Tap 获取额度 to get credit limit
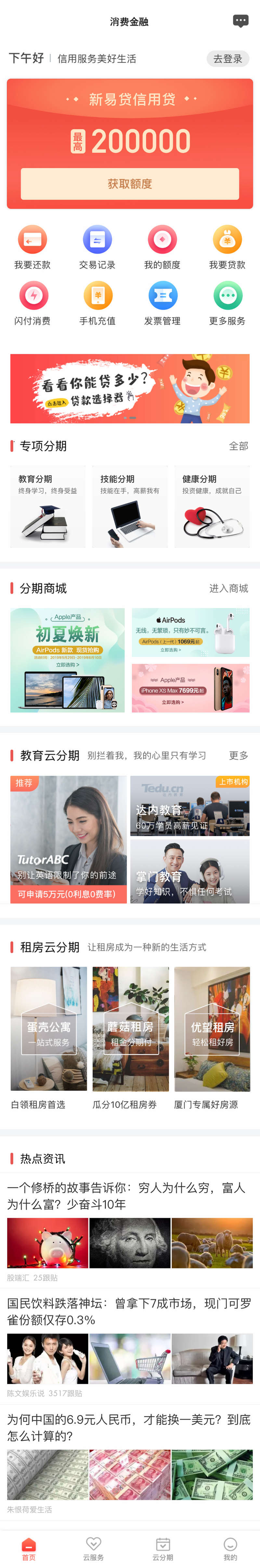This screenshot has height=1568, width=260. point(130,184)
